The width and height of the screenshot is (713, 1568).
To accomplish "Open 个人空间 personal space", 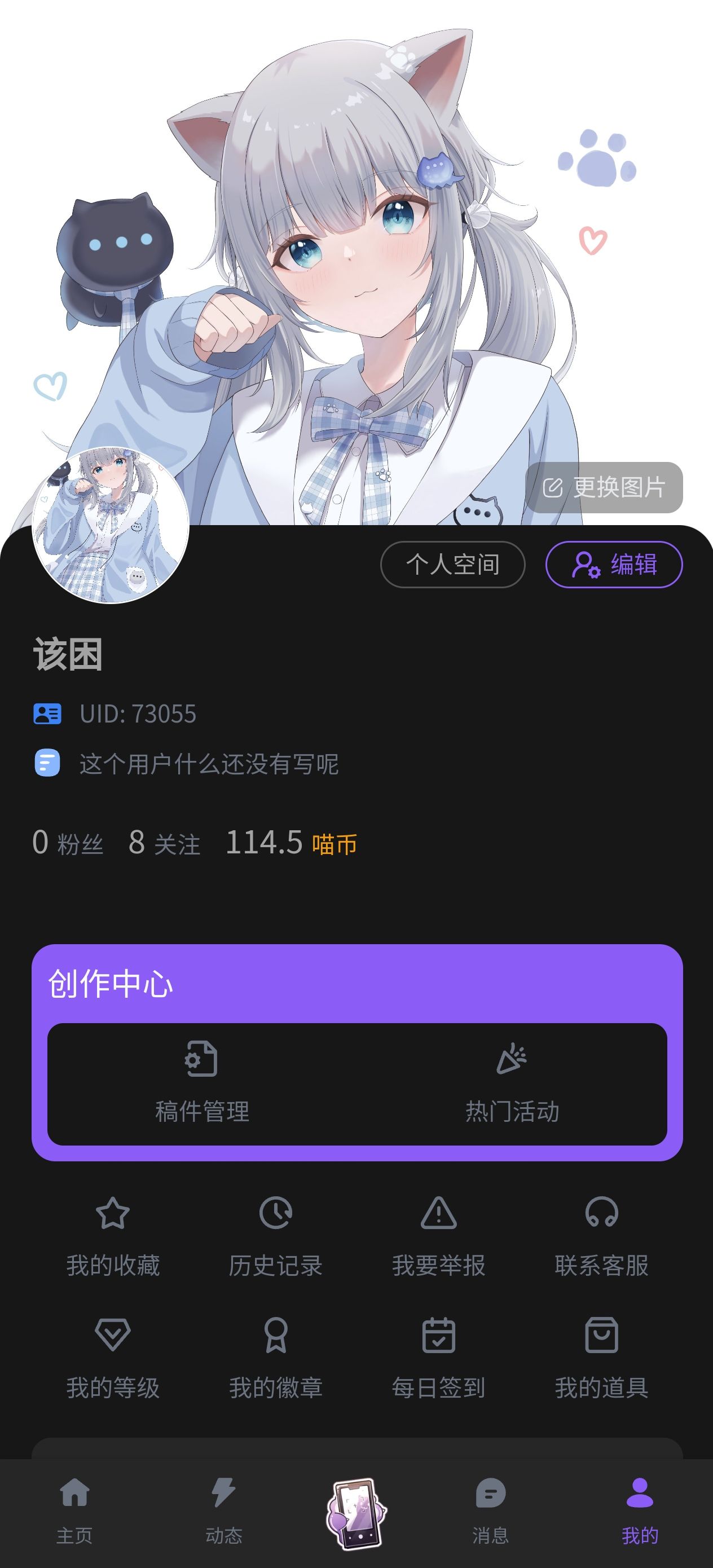I will coord(452,564).
